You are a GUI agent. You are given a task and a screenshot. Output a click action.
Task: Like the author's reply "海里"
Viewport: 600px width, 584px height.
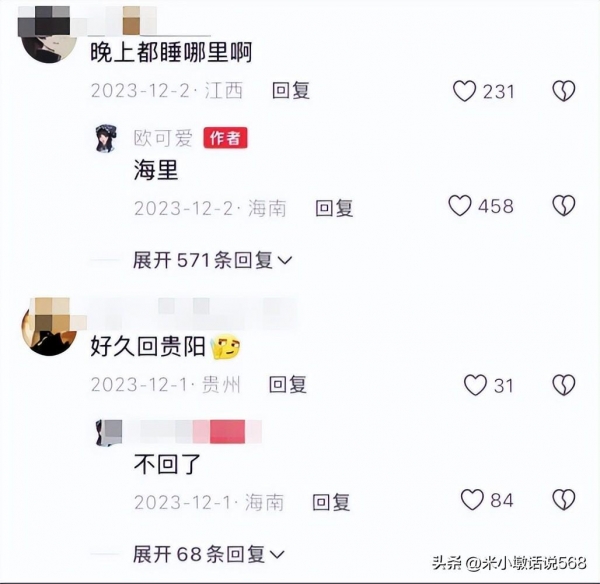(460, 206)
